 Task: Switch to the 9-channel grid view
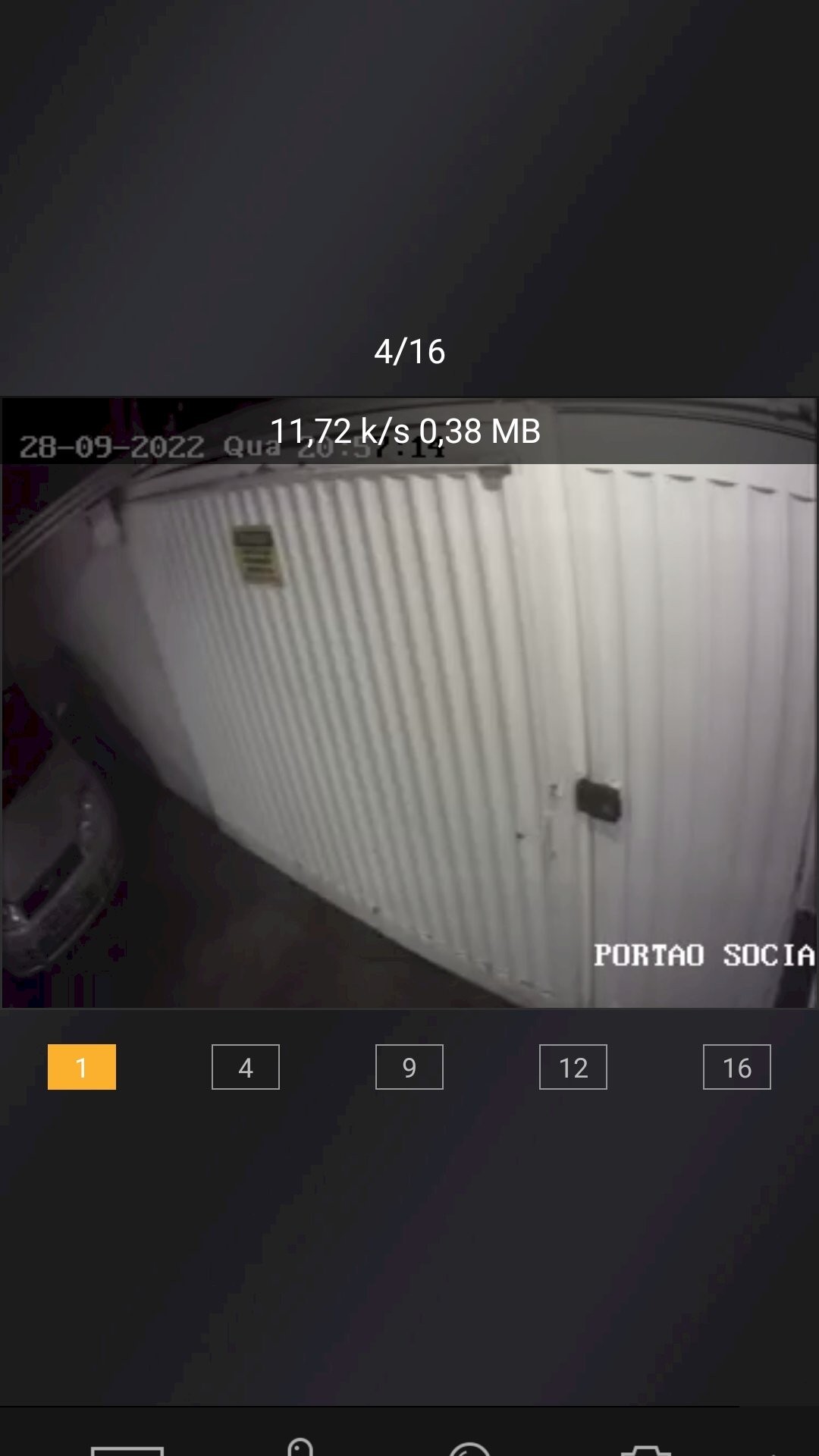point(409,1067)
